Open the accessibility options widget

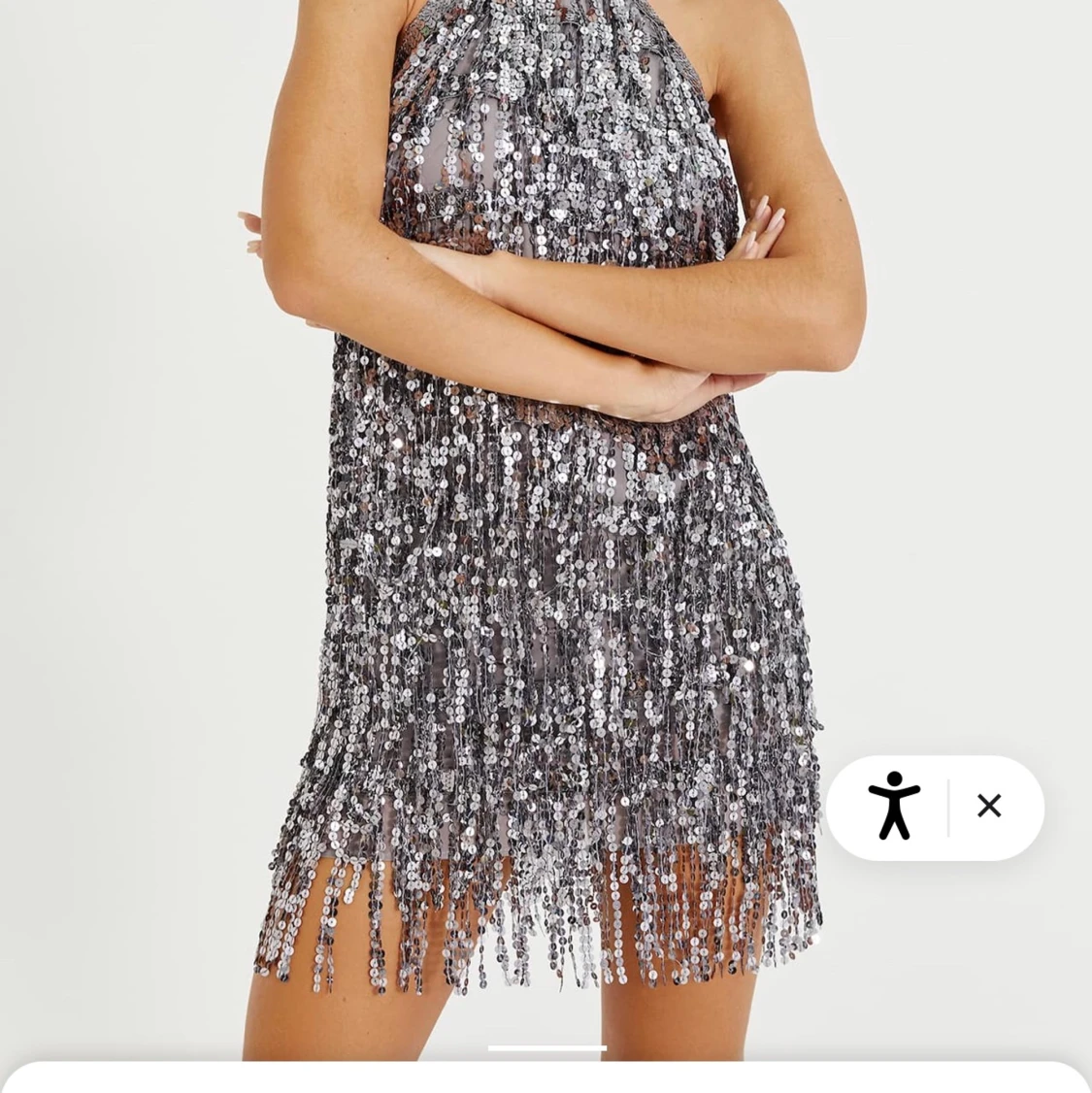point(894,806)
